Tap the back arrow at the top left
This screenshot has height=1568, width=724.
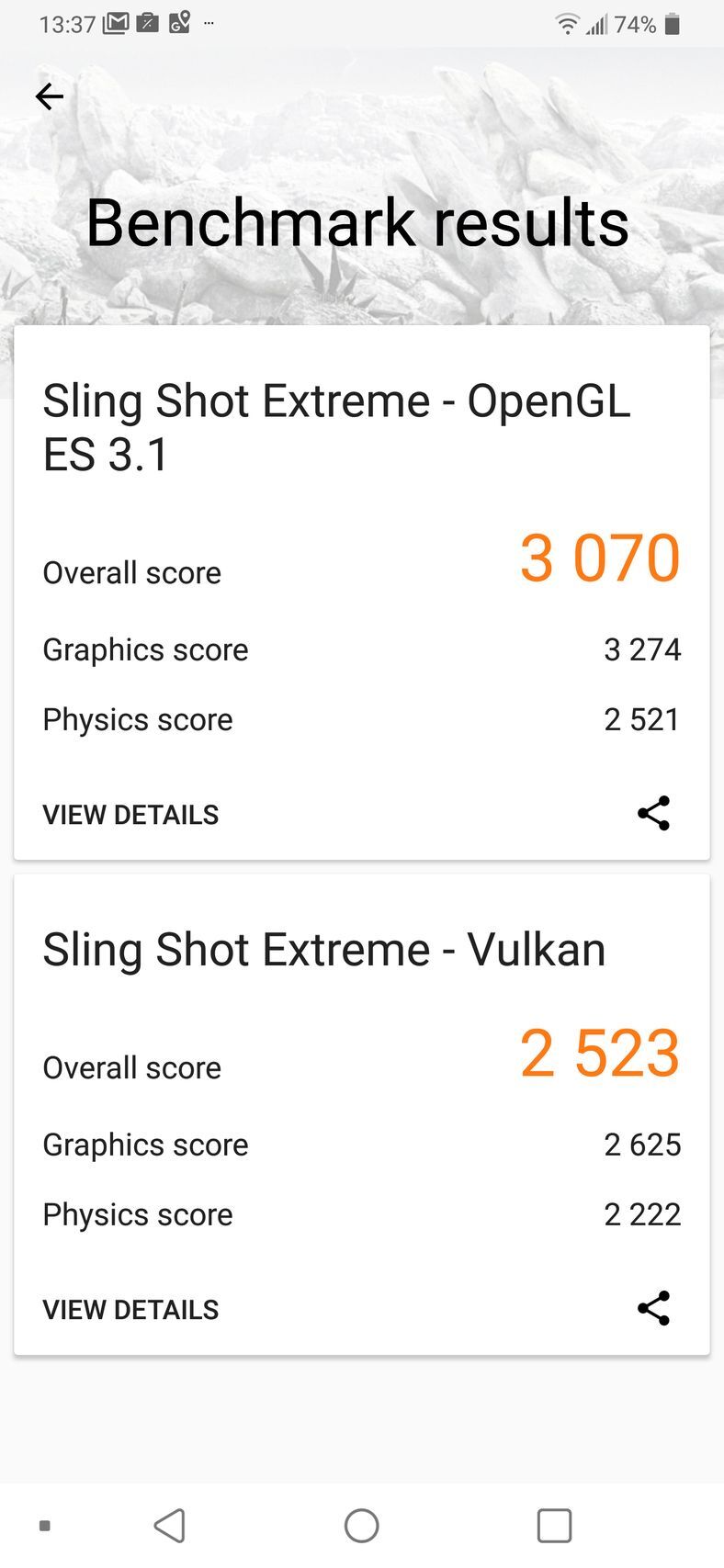[50, 96]
